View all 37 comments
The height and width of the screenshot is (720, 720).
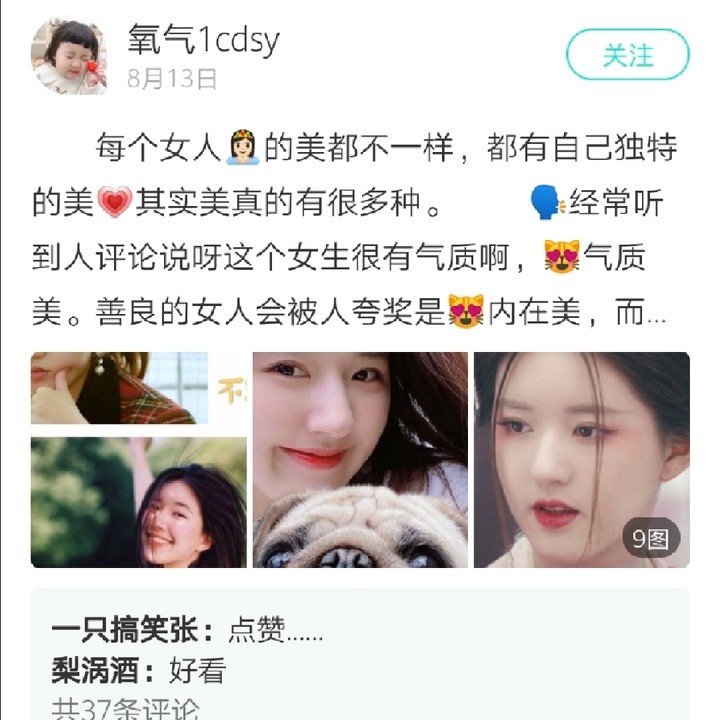126,708
